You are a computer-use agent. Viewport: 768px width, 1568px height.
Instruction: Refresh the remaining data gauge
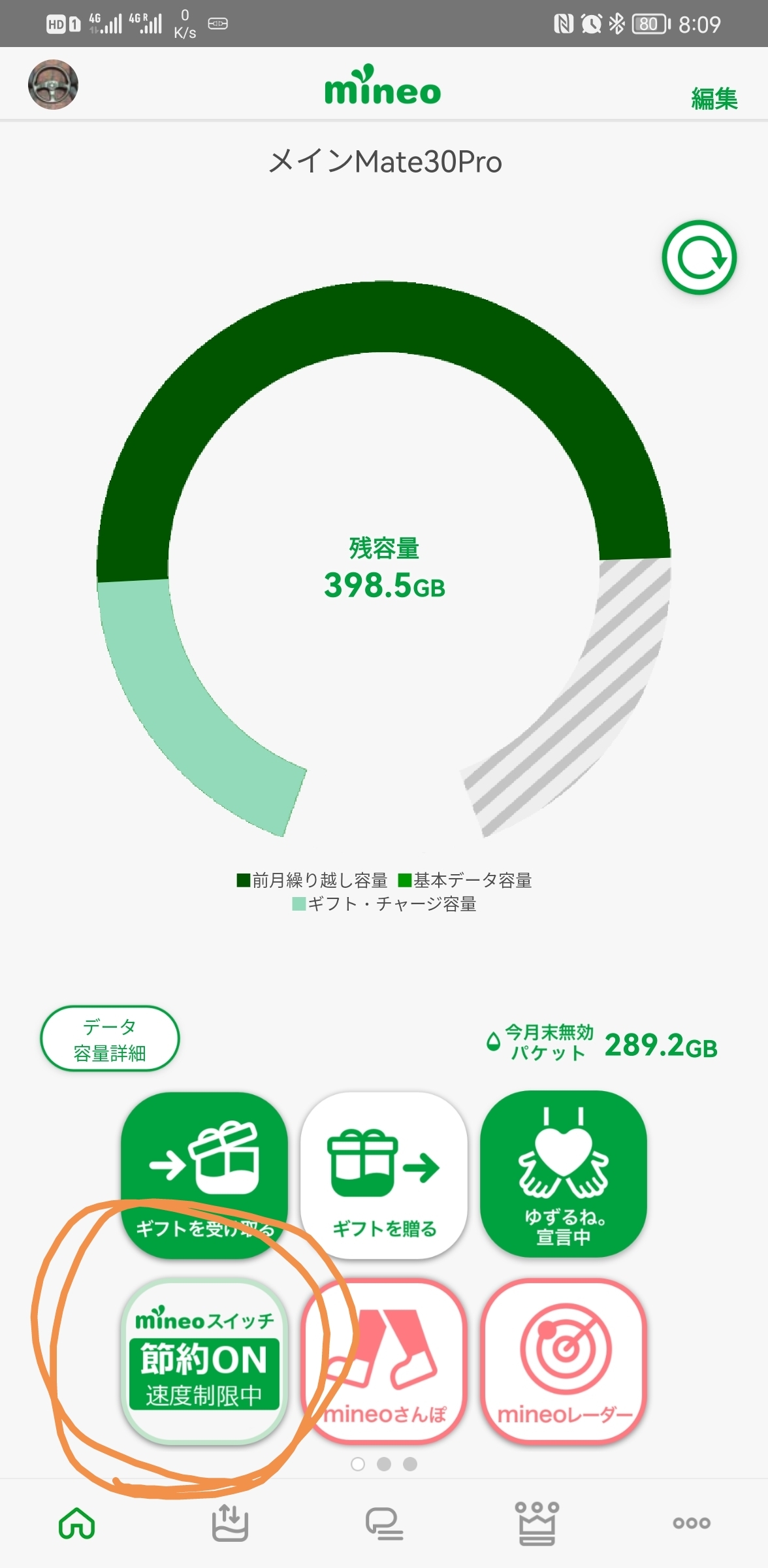click(699, 257)
